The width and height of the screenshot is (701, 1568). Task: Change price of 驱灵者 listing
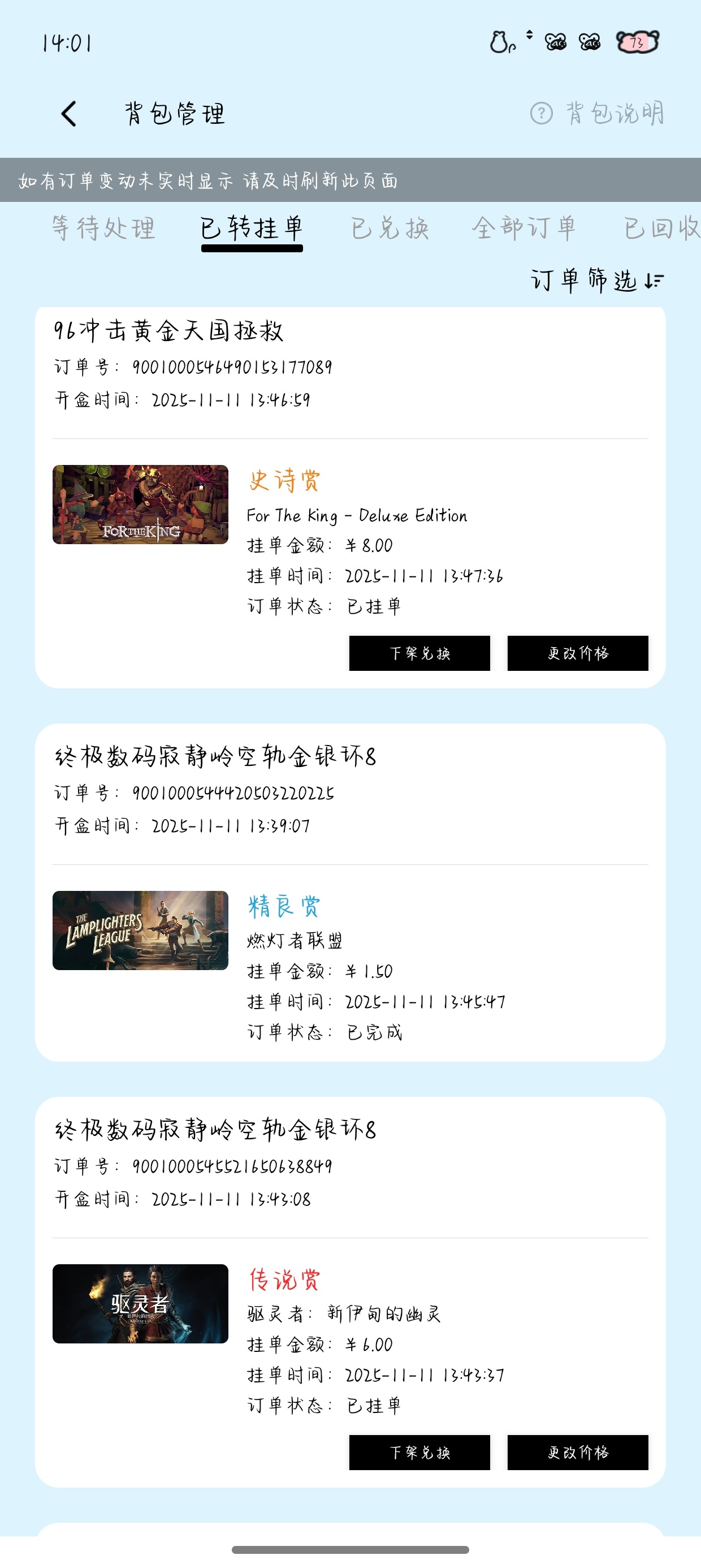(x=577, y=1453)
